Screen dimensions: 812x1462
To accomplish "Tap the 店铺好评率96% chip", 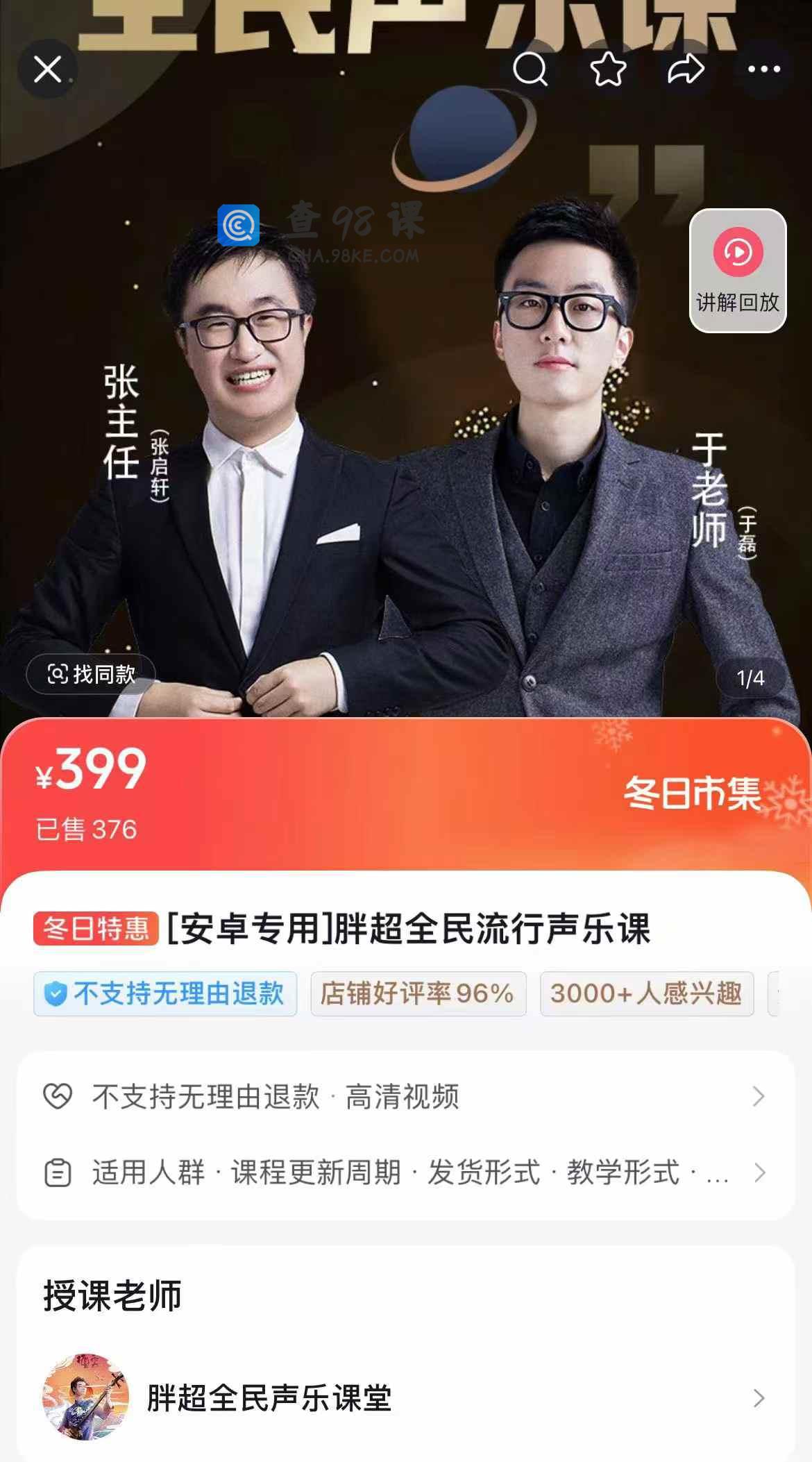I will tap(418, 993).
